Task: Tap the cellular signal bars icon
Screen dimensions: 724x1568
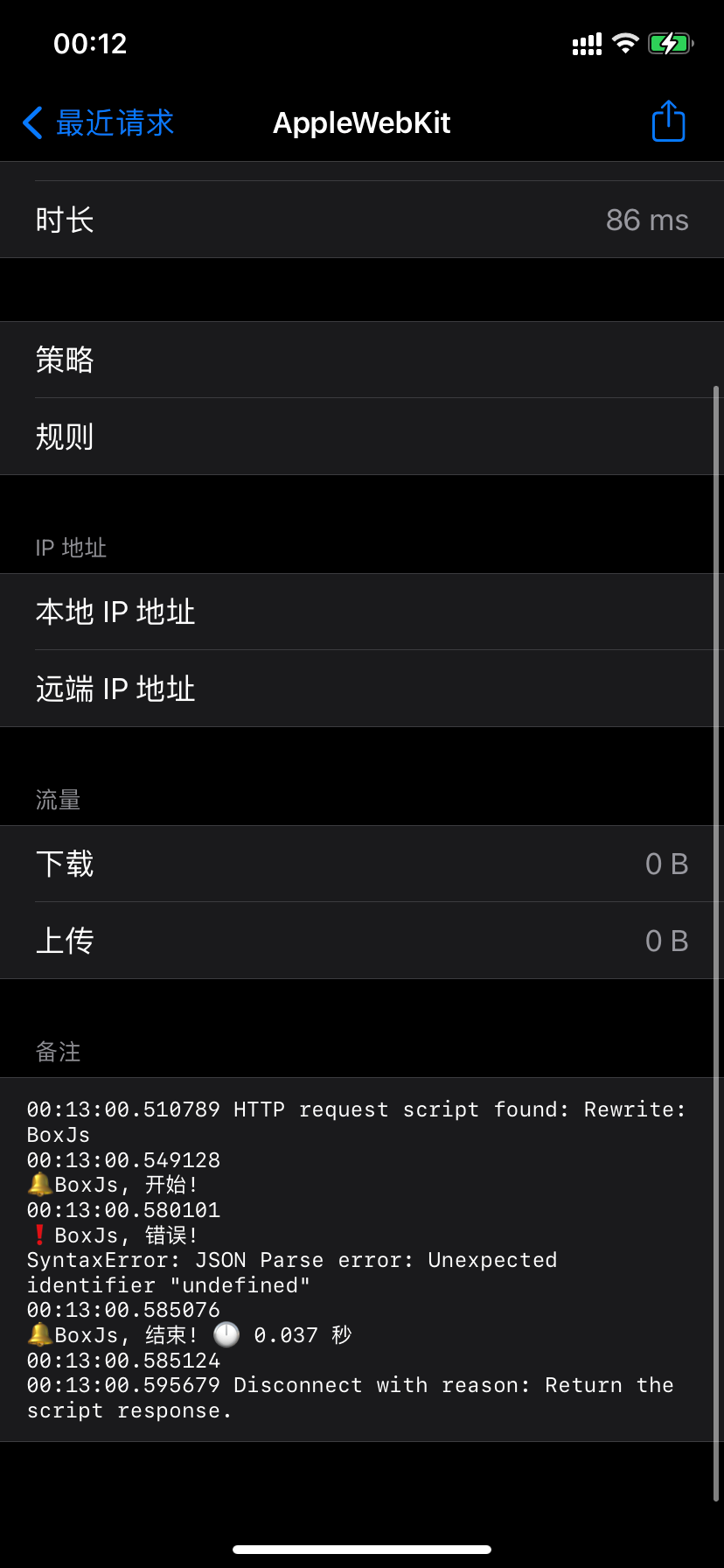Action: click(x=587, y=43)
